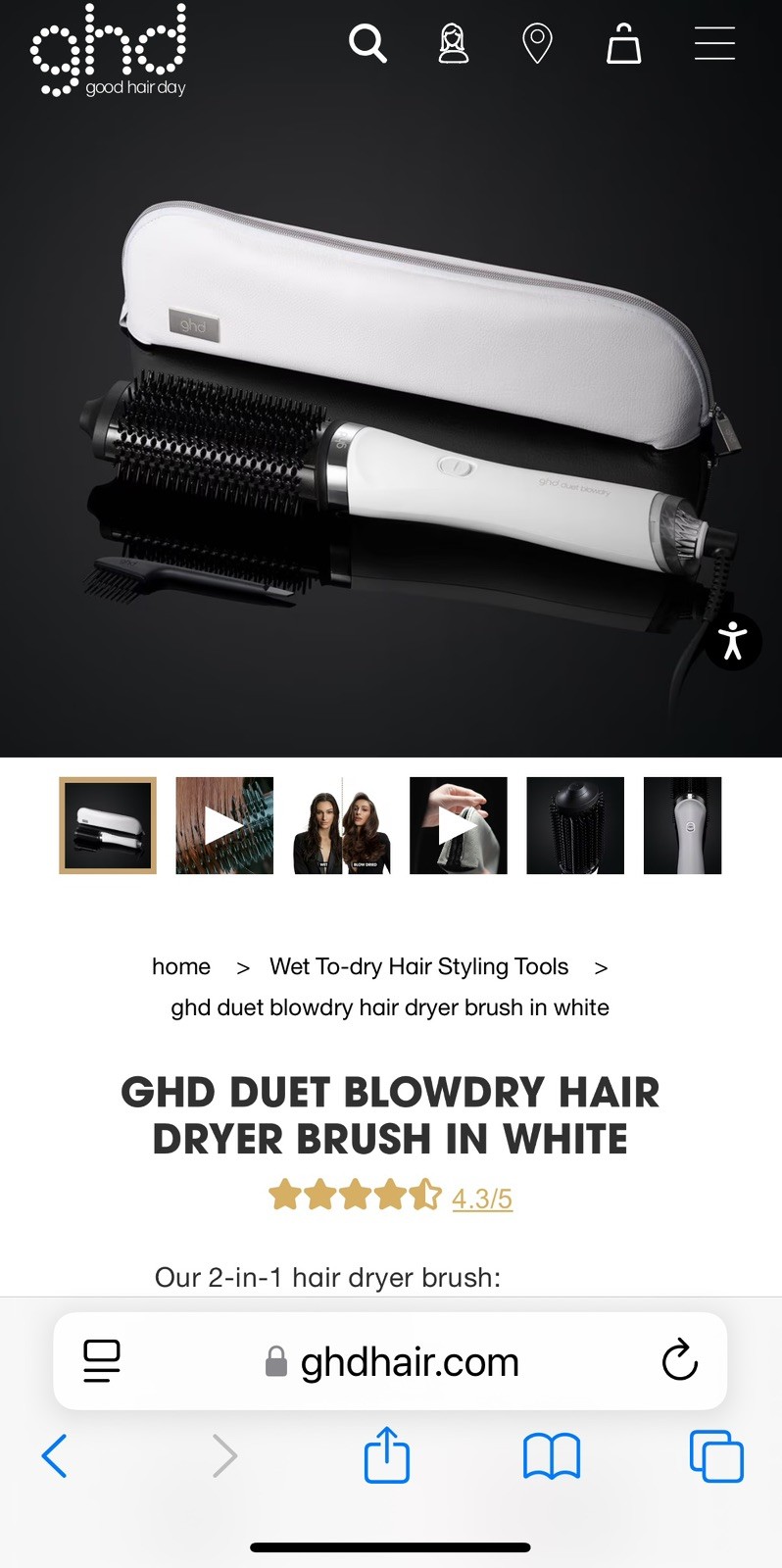Tap ghd logo to return home
Viewport: 782px width, 1568px height.
(x=108, y=51)
